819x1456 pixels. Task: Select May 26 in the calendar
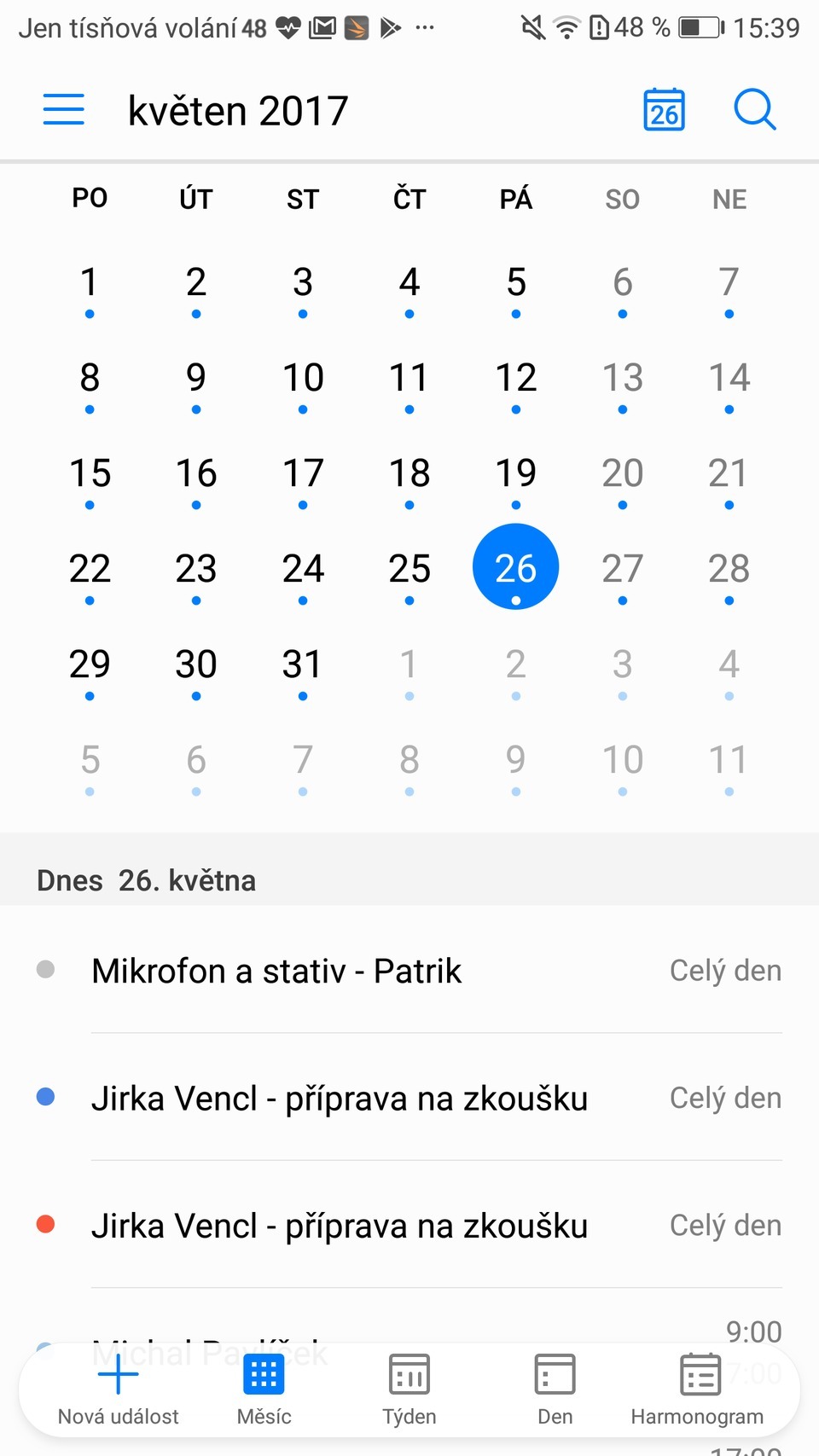(x=515, y=568)
